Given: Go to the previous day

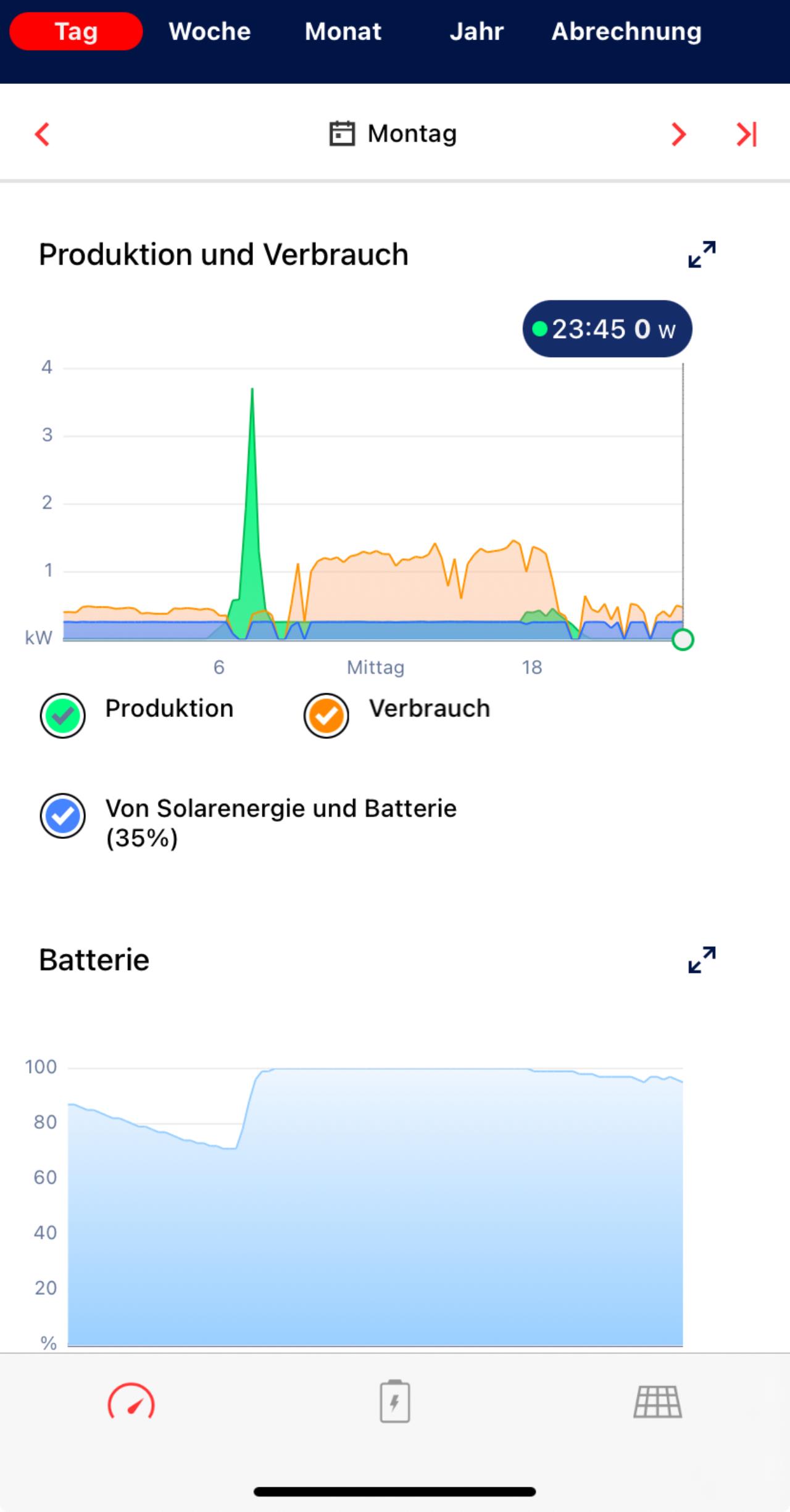Looking at the screenshot, I should point(42,134).
